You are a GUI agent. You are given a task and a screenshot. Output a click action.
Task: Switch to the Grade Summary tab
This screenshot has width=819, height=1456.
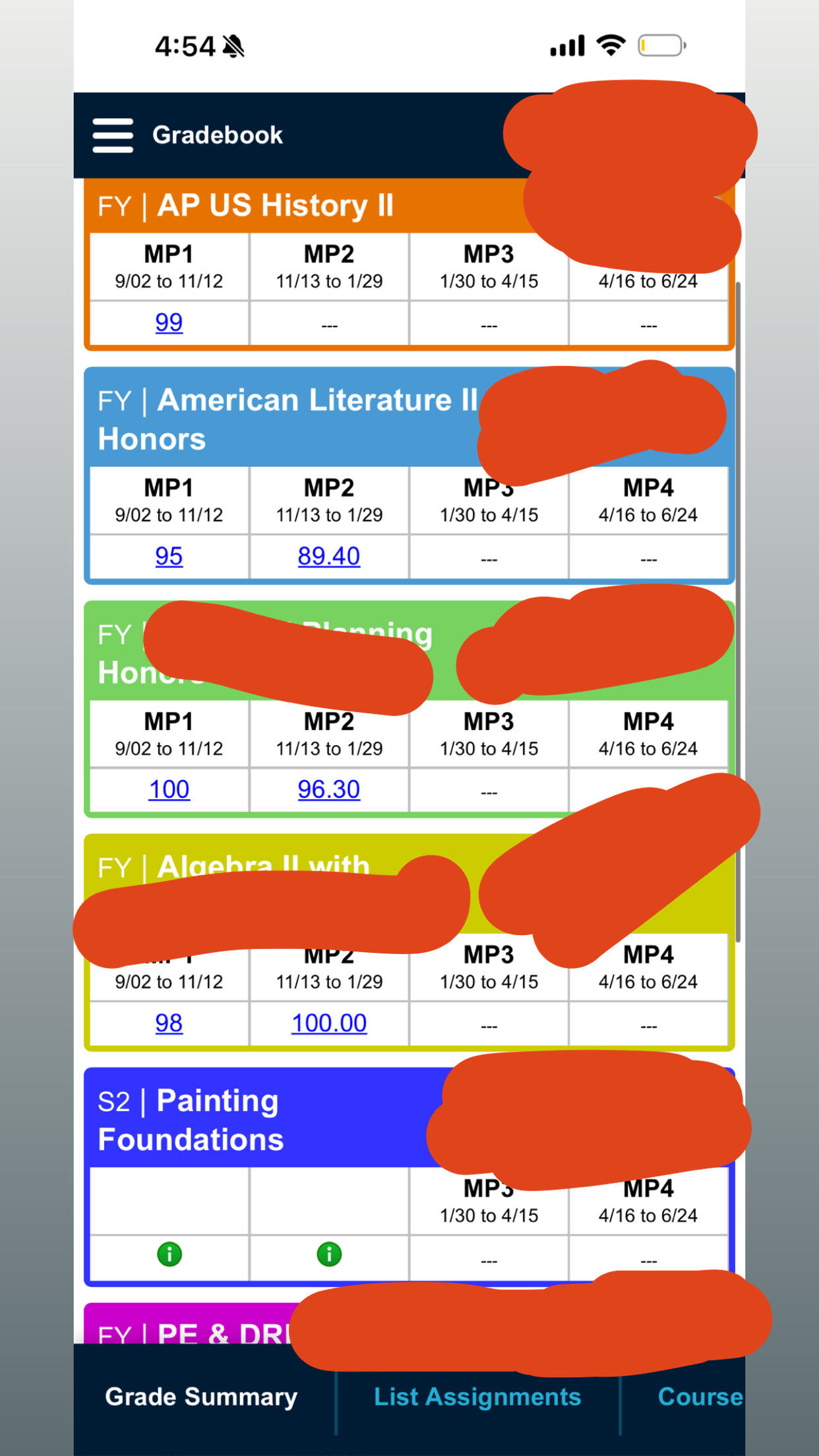pyautogui.click(x=201, y=1397)
